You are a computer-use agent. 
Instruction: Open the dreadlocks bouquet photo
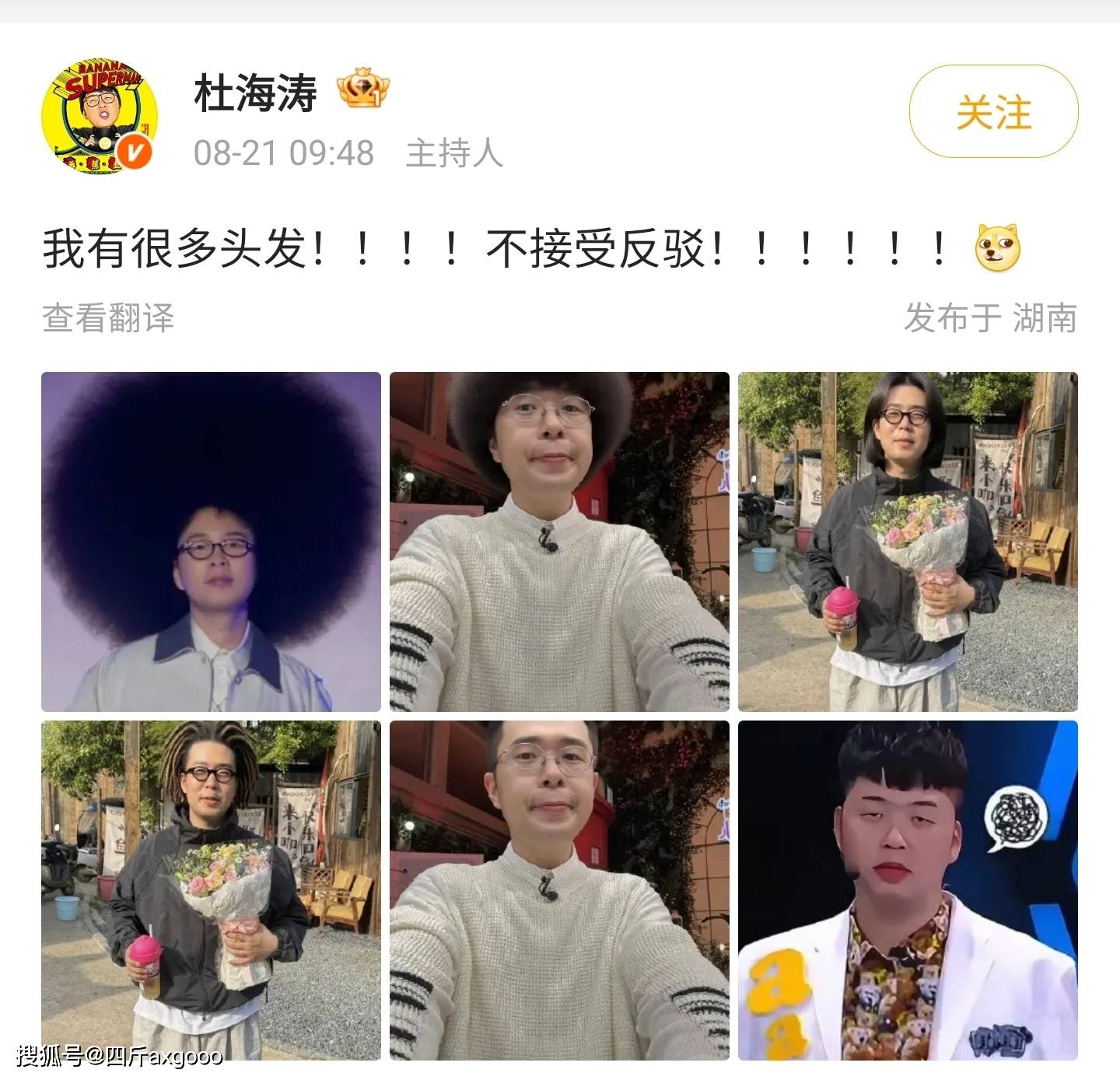point(211,890)
